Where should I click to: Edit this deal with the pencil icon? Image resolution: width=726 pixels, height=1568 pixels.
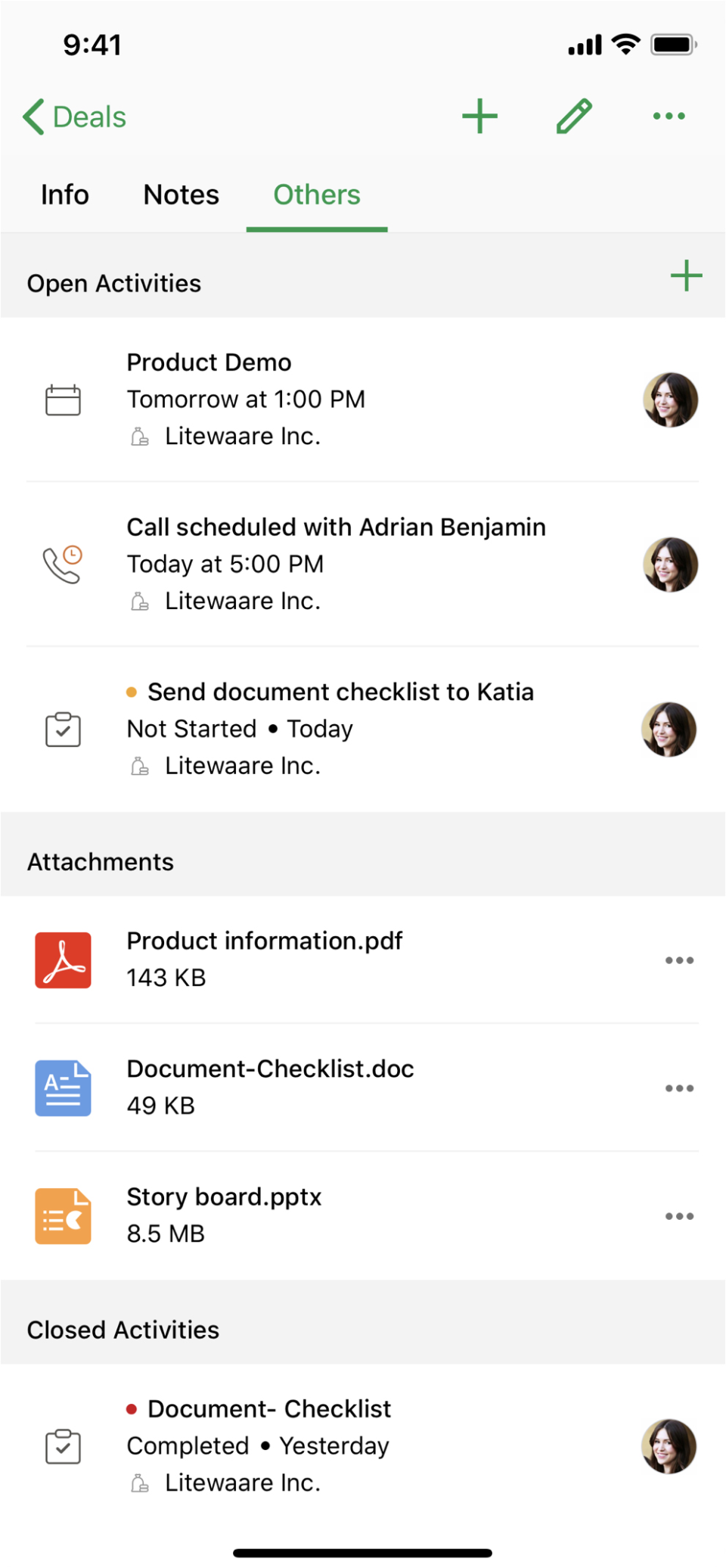click(x=574, y=117)
